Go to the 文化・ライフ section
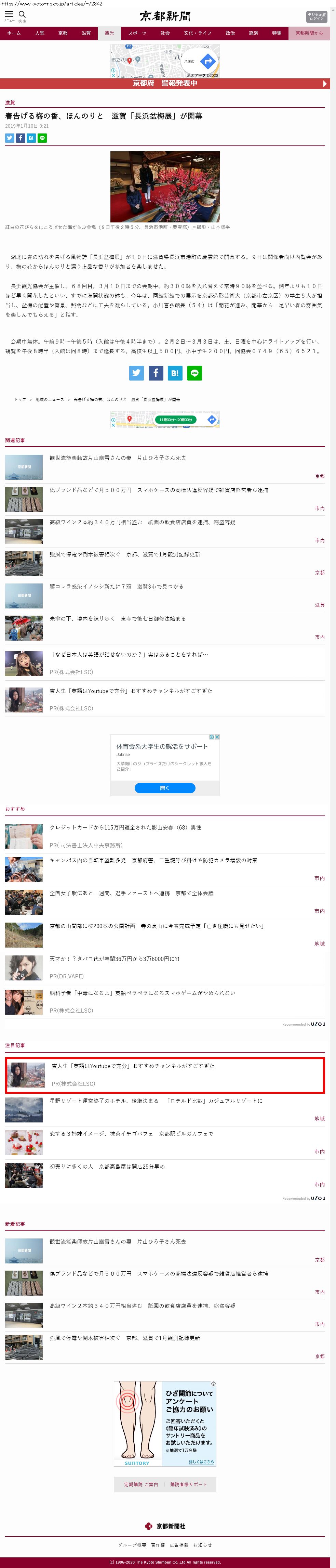The image size is (336, 1568). pyautogui.click(x=198, y=34)
